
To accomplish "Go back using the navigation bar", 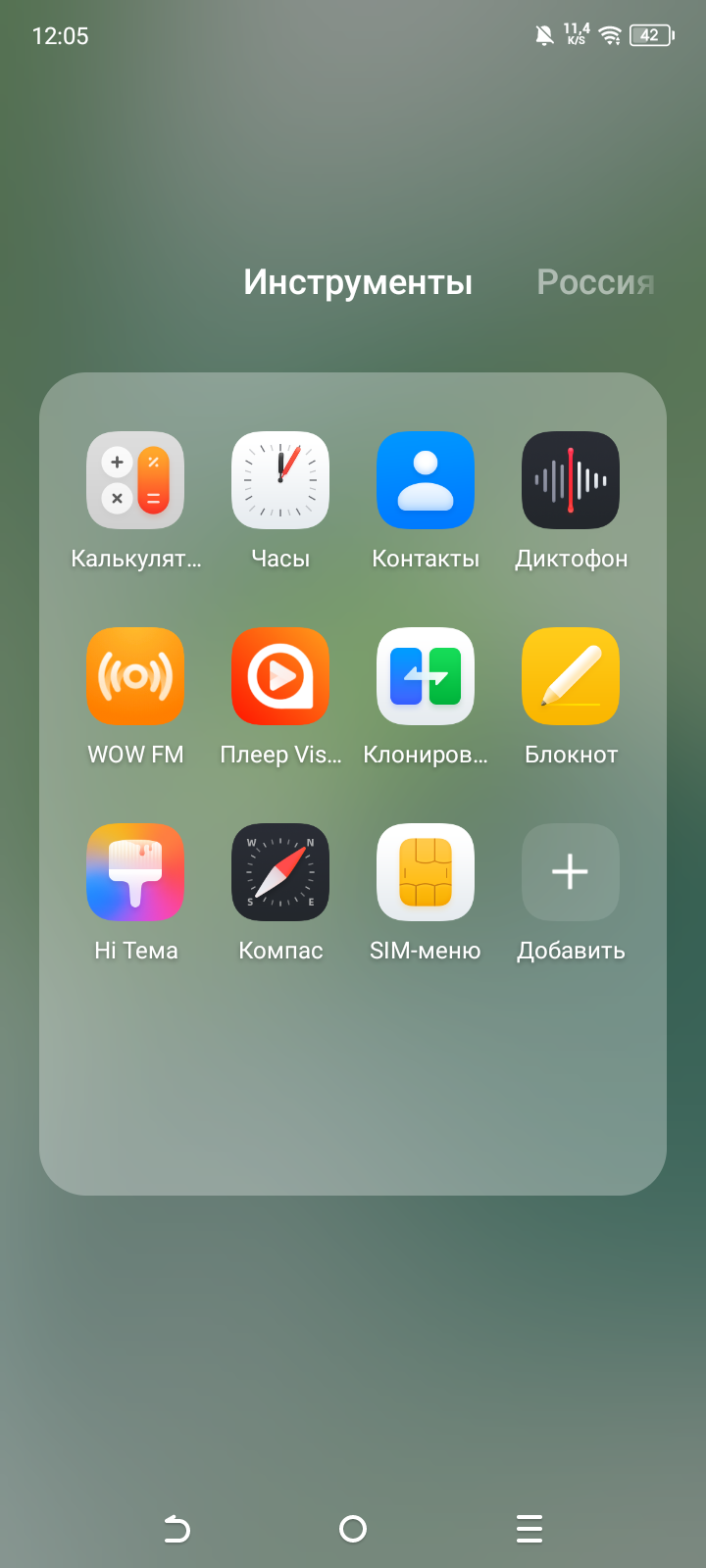I will (x=176, y=1529).
